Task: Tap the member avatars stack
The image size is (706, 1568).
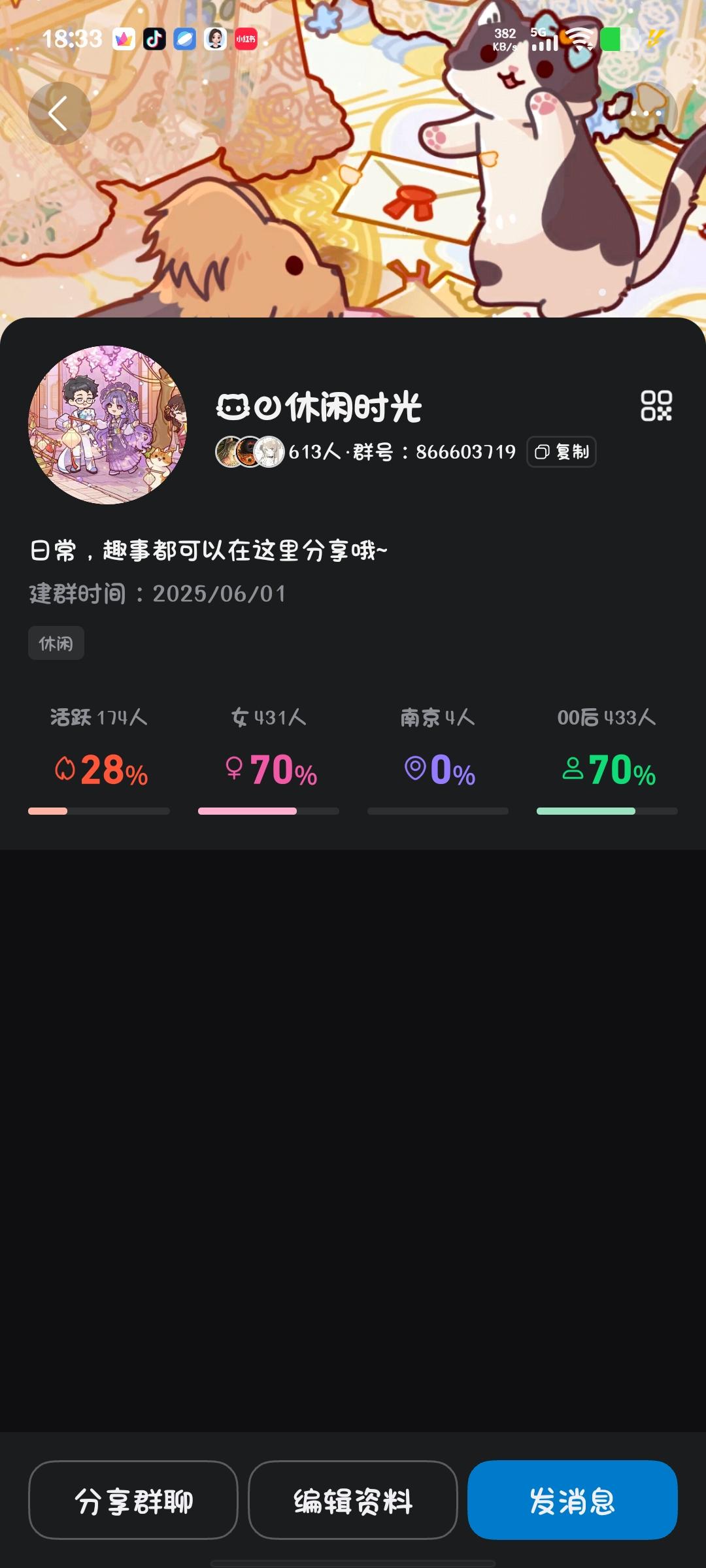Action: click(x=250, y=451)
